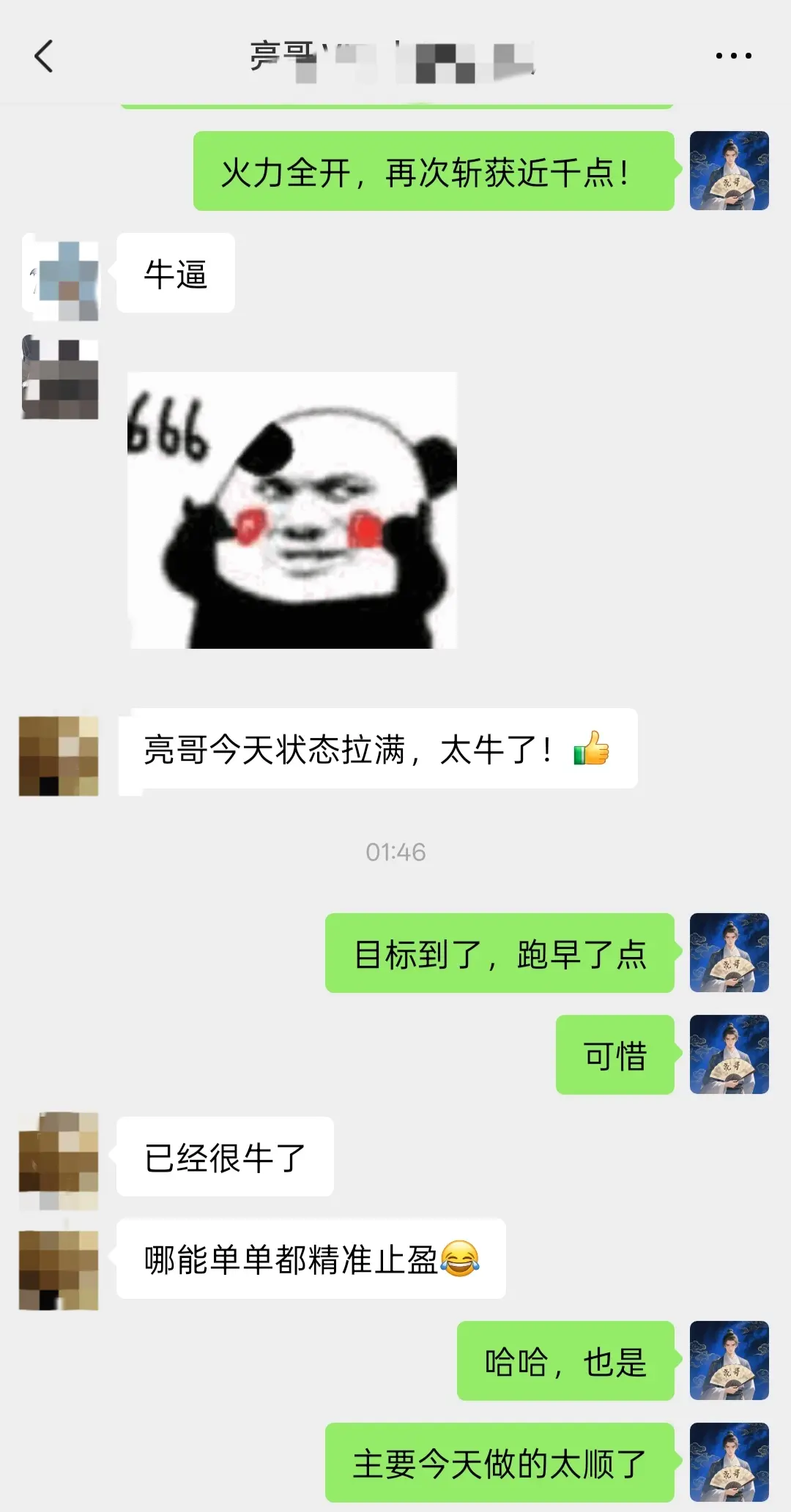This screenshot has width=791, height=1512.
Task: Tap the avatar next to the panda sticker
Action: (59, 375)
